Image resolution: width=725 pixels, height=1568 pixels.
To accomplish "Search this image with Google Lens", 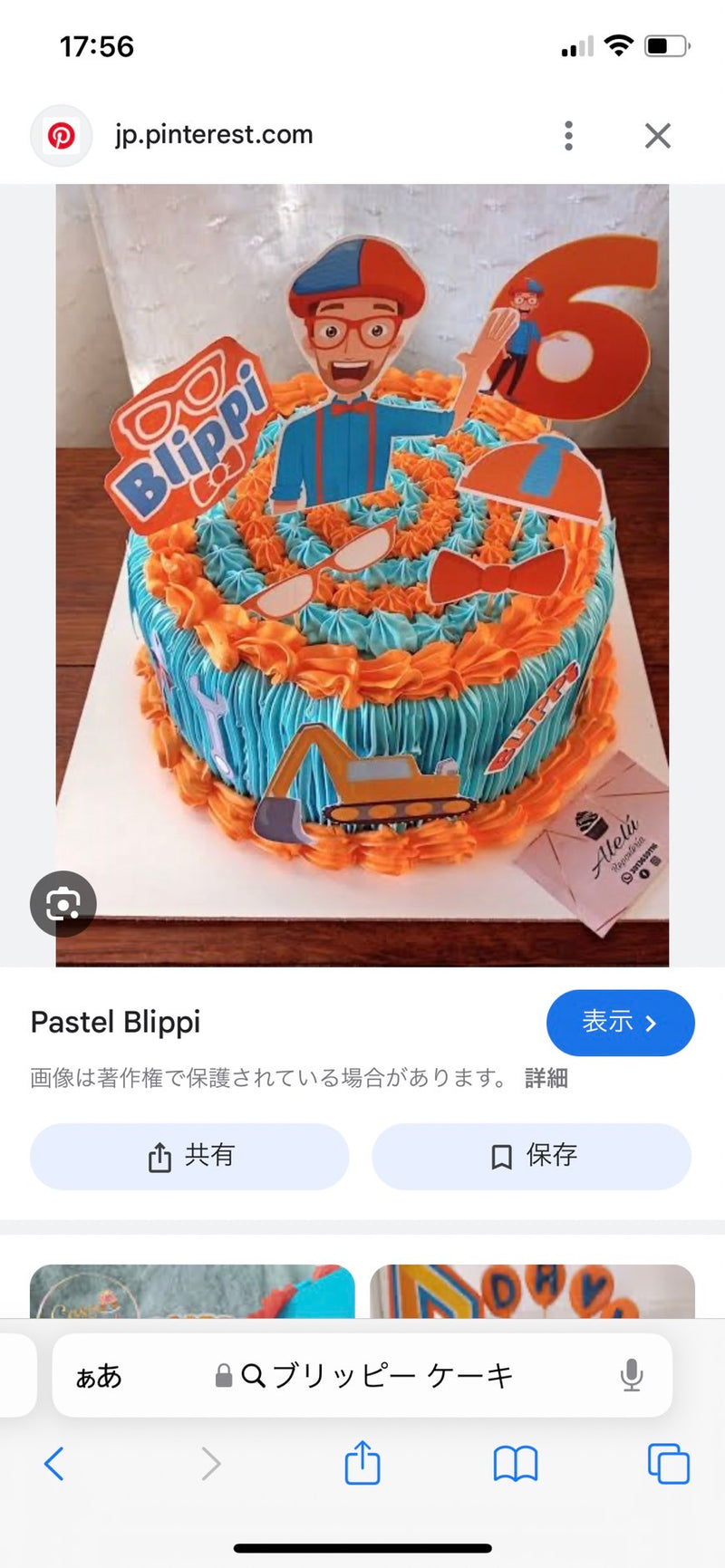I will (63, 904).
